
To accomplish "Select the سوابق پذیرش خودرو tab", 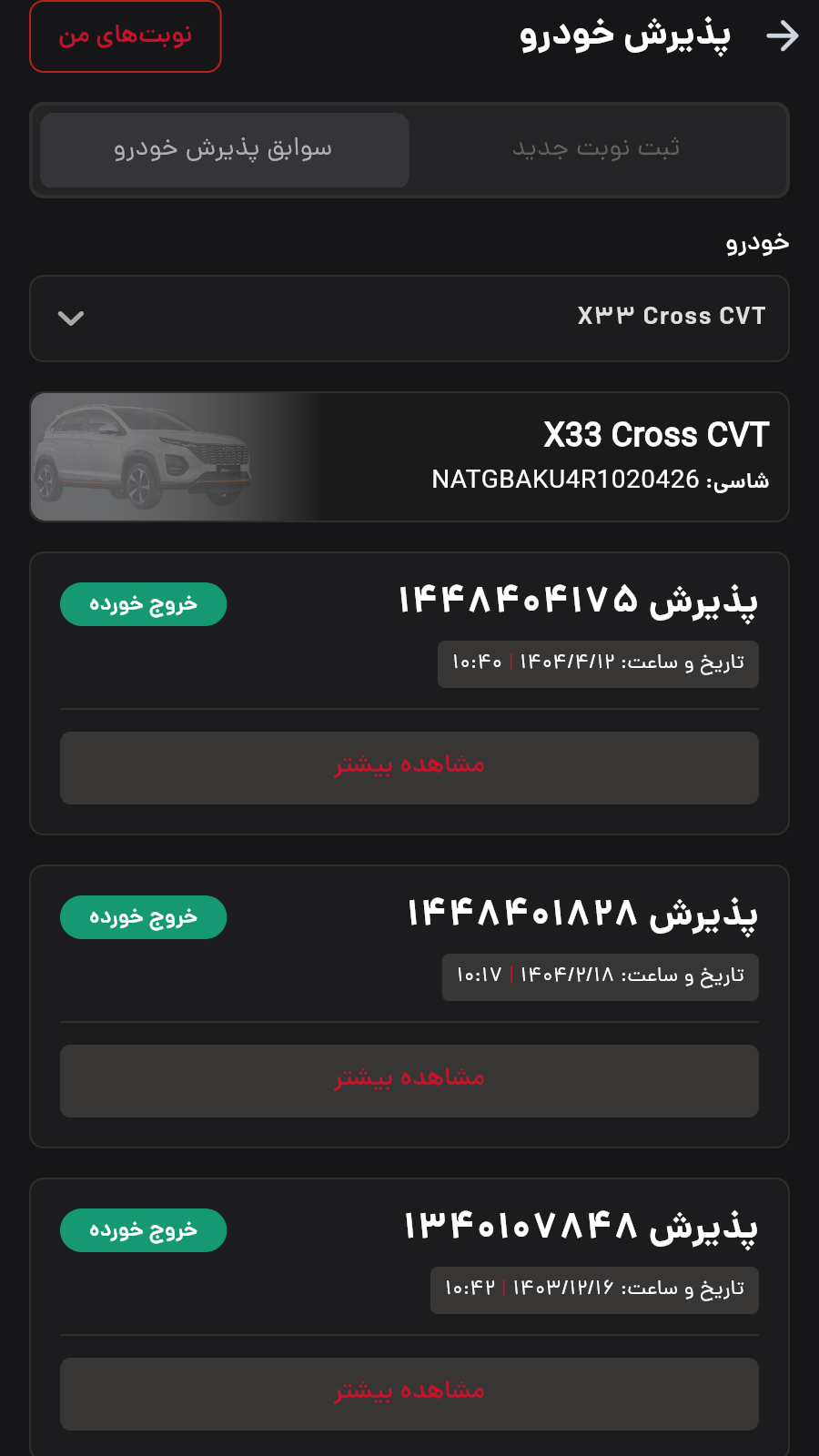I will click(x=224, y=149).
